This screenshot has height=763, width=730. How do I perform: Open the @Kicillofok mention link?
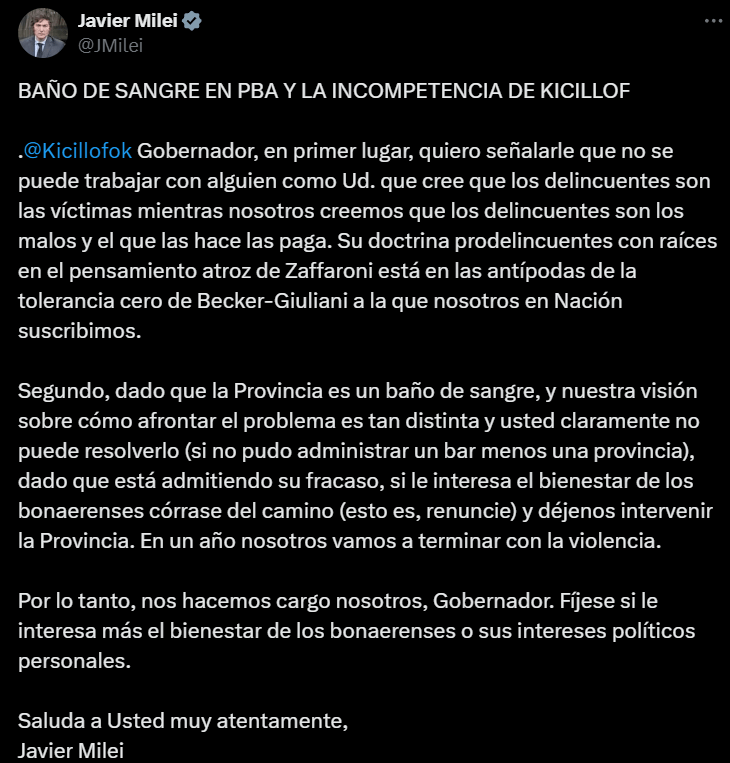78,151
